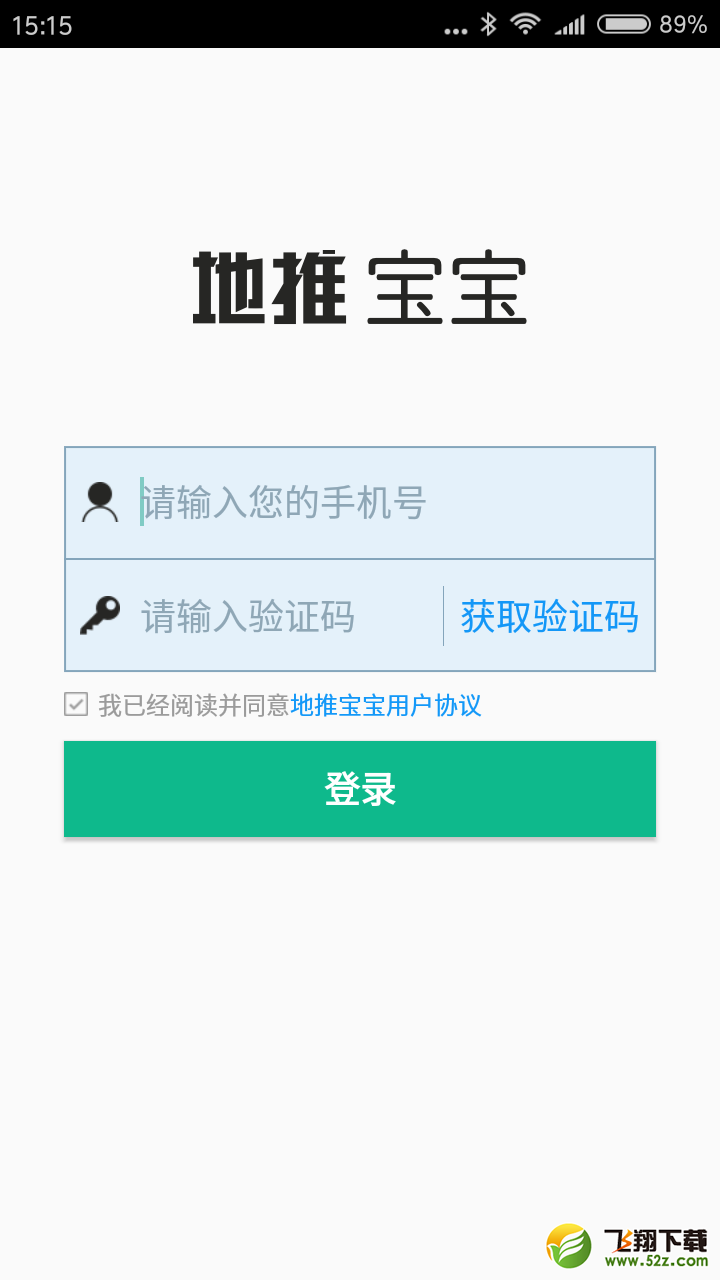Focus the verification code field

pos(290,616)
